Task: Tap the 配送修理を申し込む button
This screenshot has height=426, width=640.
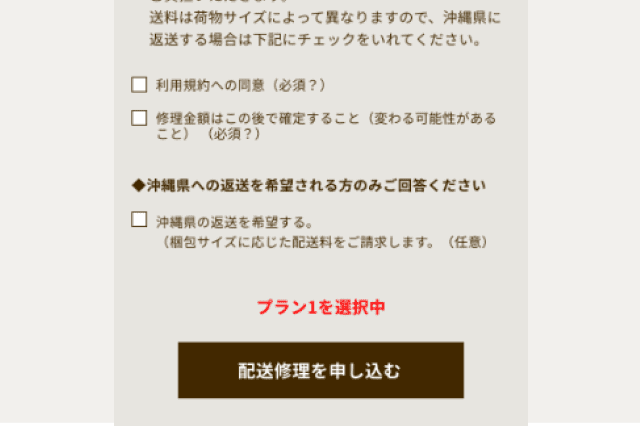Action: (x=320, y=370)
